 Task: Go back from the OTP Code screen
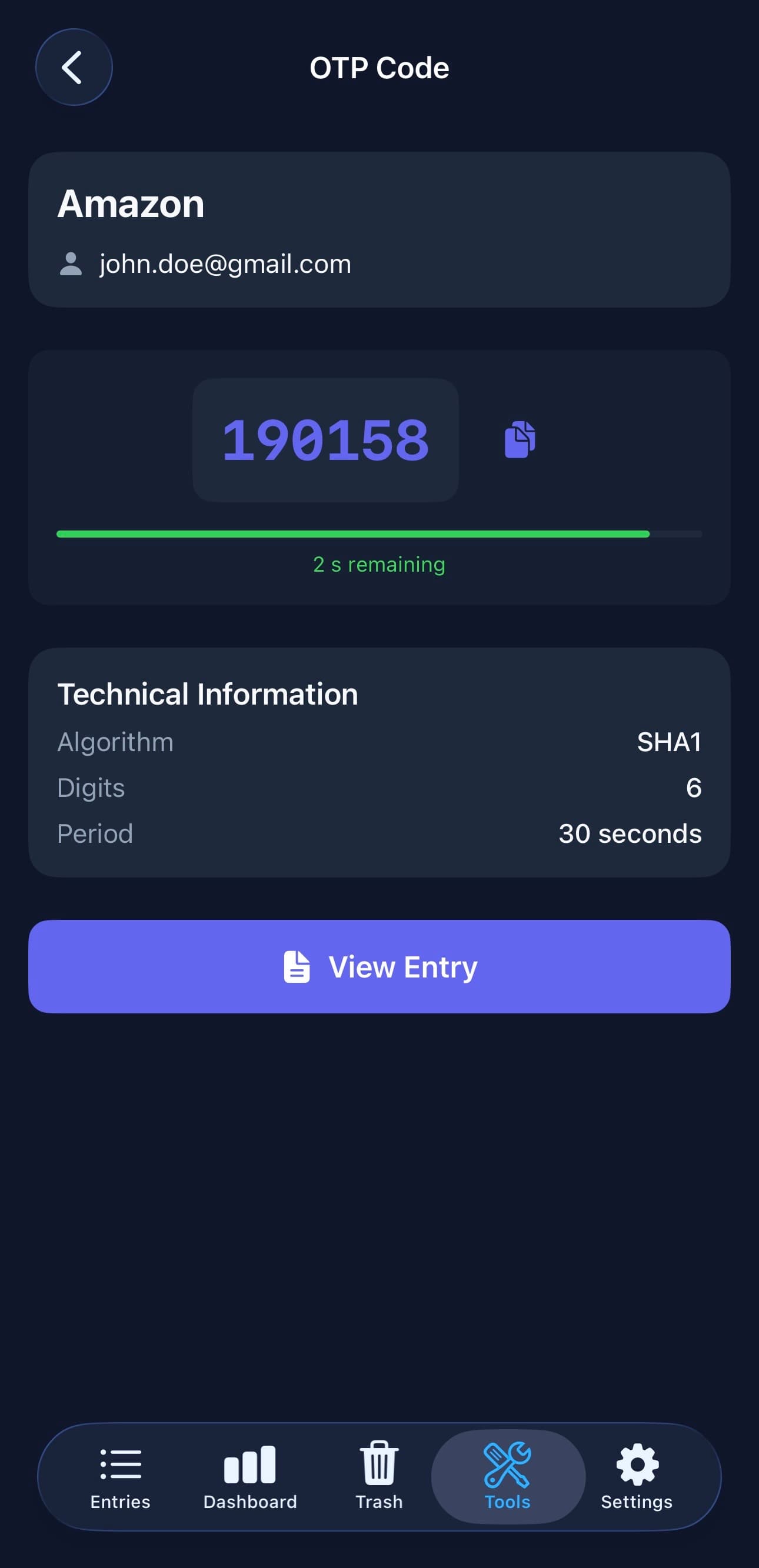pos(74,67)
